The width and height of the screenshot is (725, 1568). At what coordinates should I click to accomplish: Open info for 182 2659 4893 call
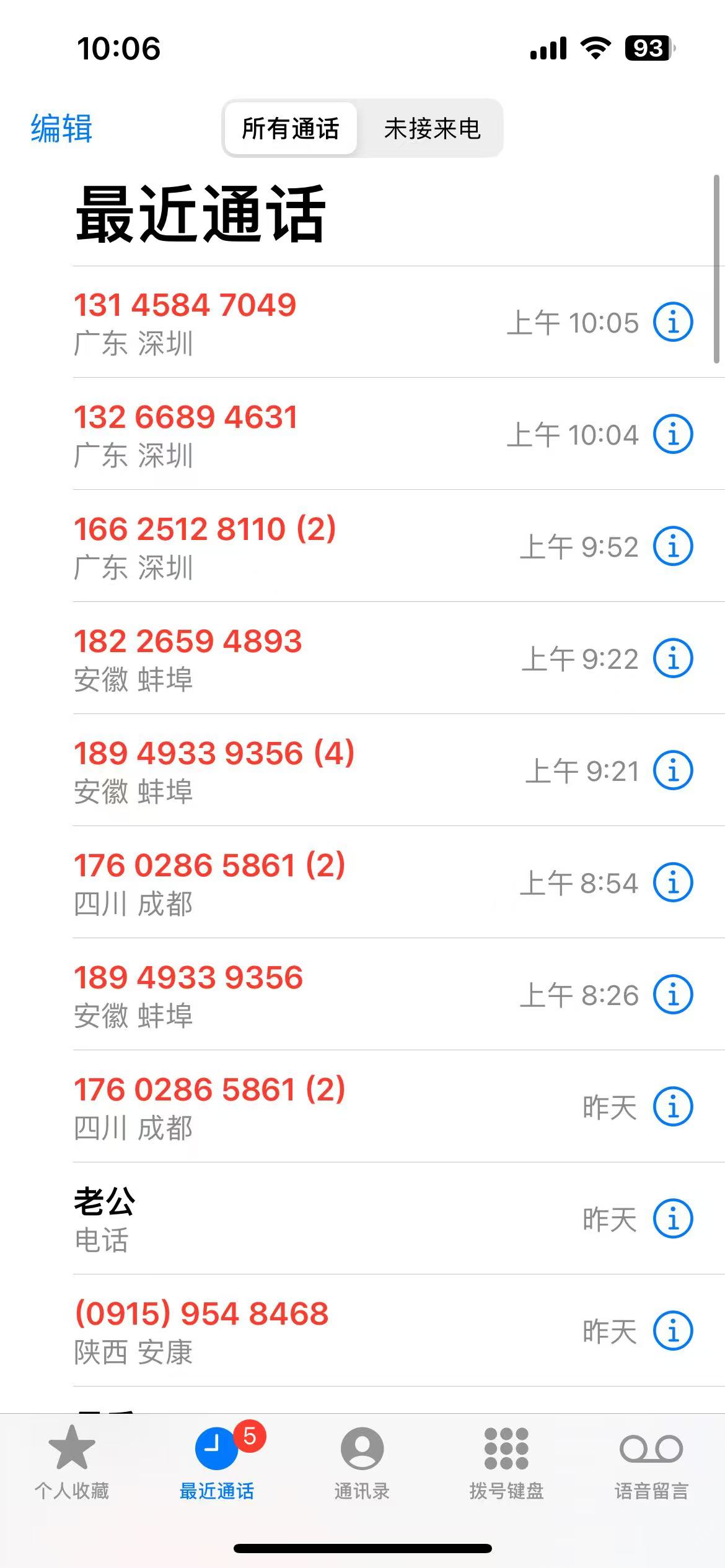coord(672,658)
